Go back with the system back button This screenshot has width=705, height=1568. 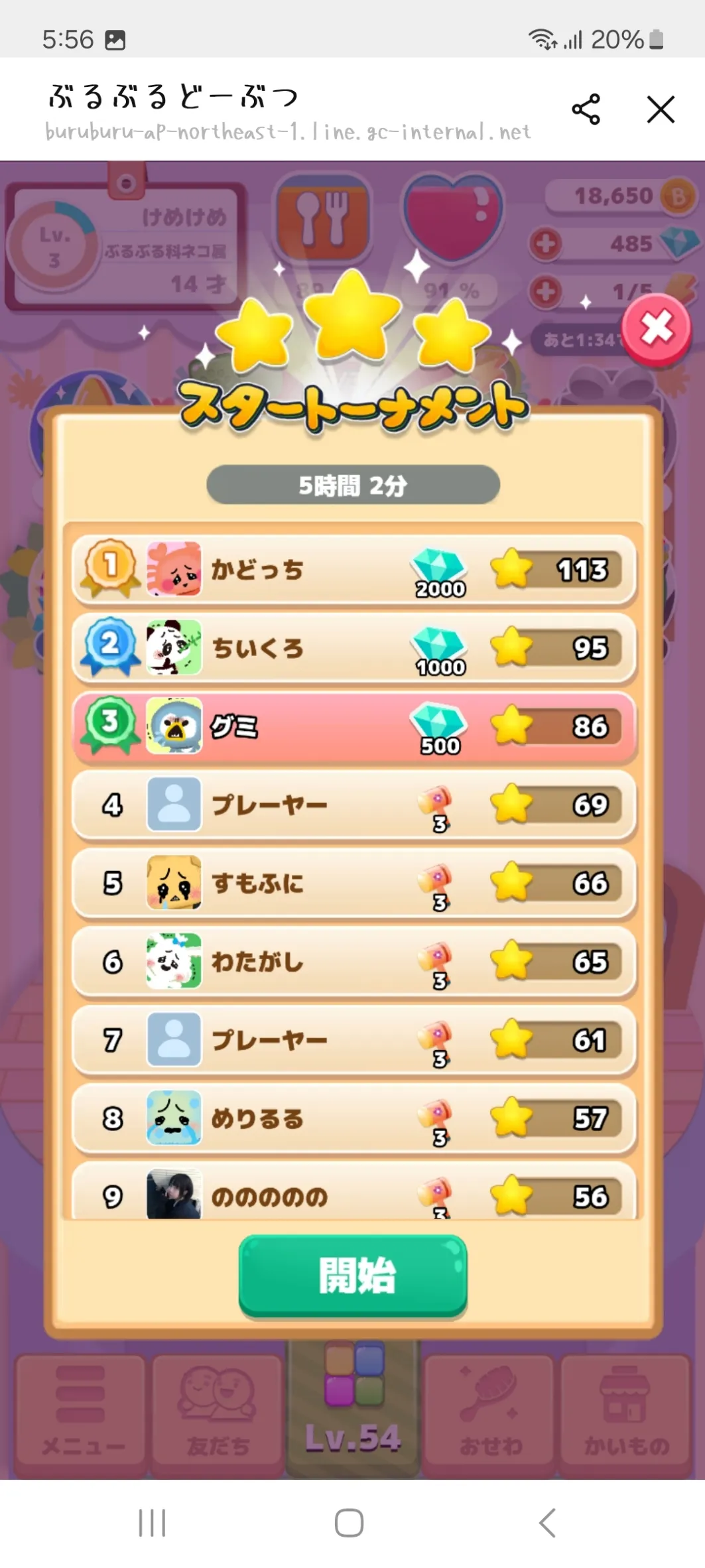547,1523
